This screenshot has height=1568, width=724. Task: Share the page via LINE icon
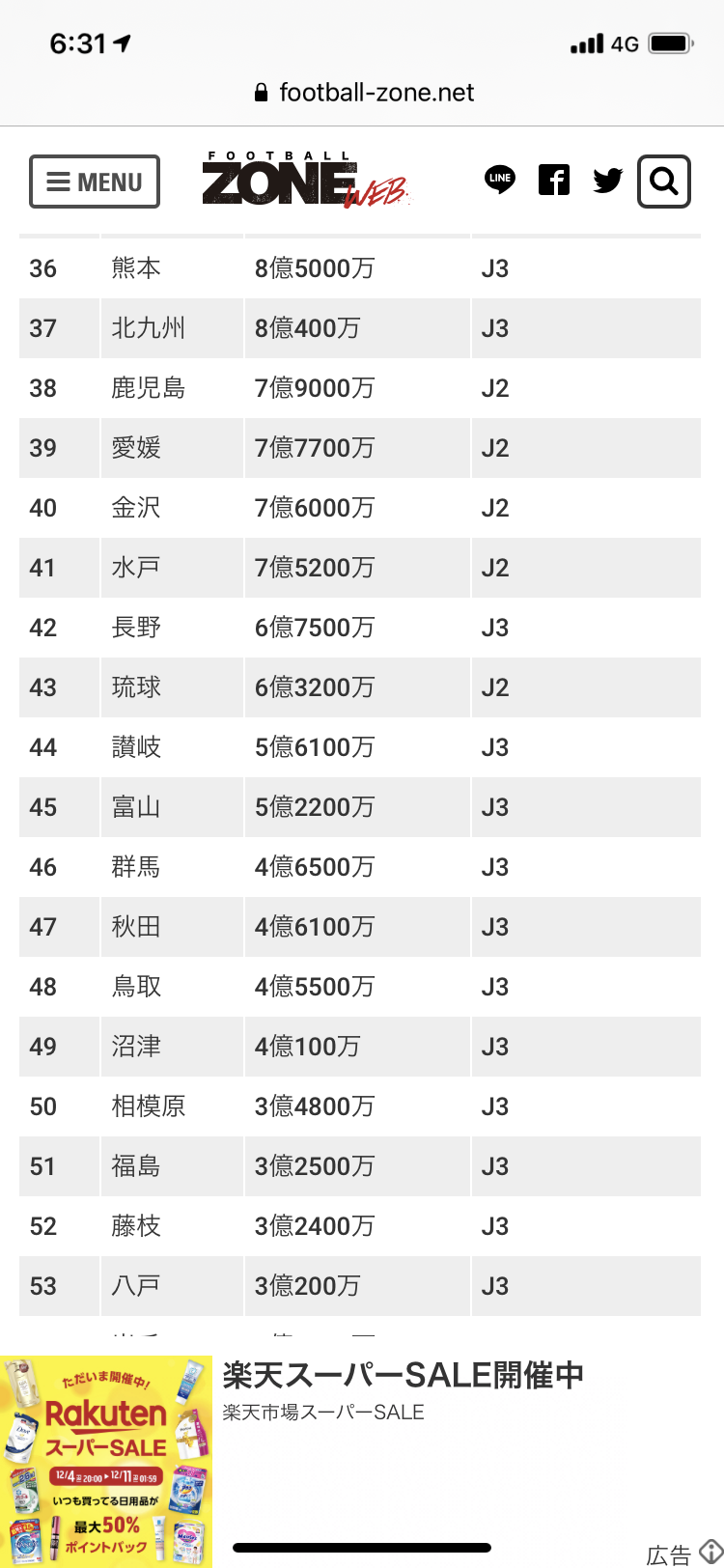pyautogui.click(x=500, y=180)
